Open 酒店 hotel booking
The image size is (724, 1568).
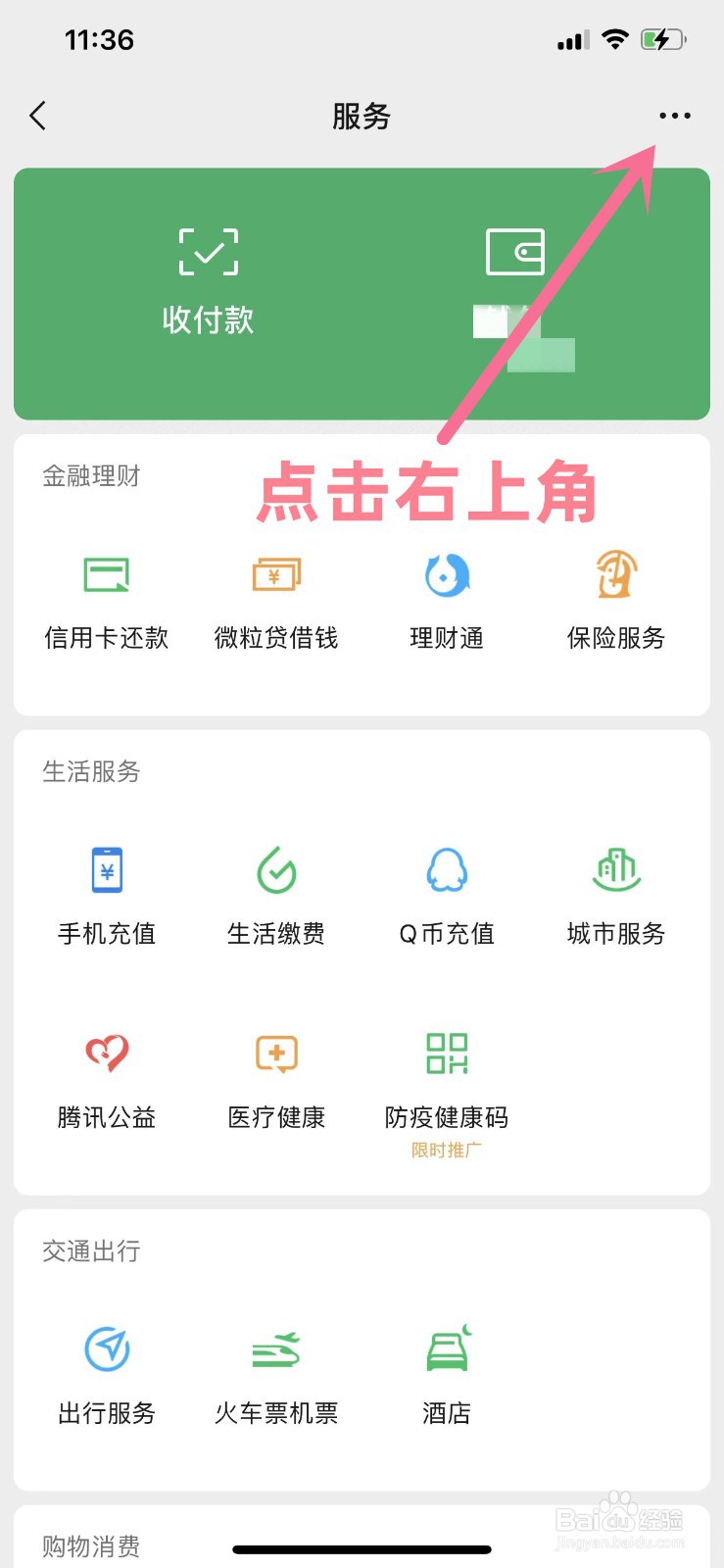pos(447,1374)
